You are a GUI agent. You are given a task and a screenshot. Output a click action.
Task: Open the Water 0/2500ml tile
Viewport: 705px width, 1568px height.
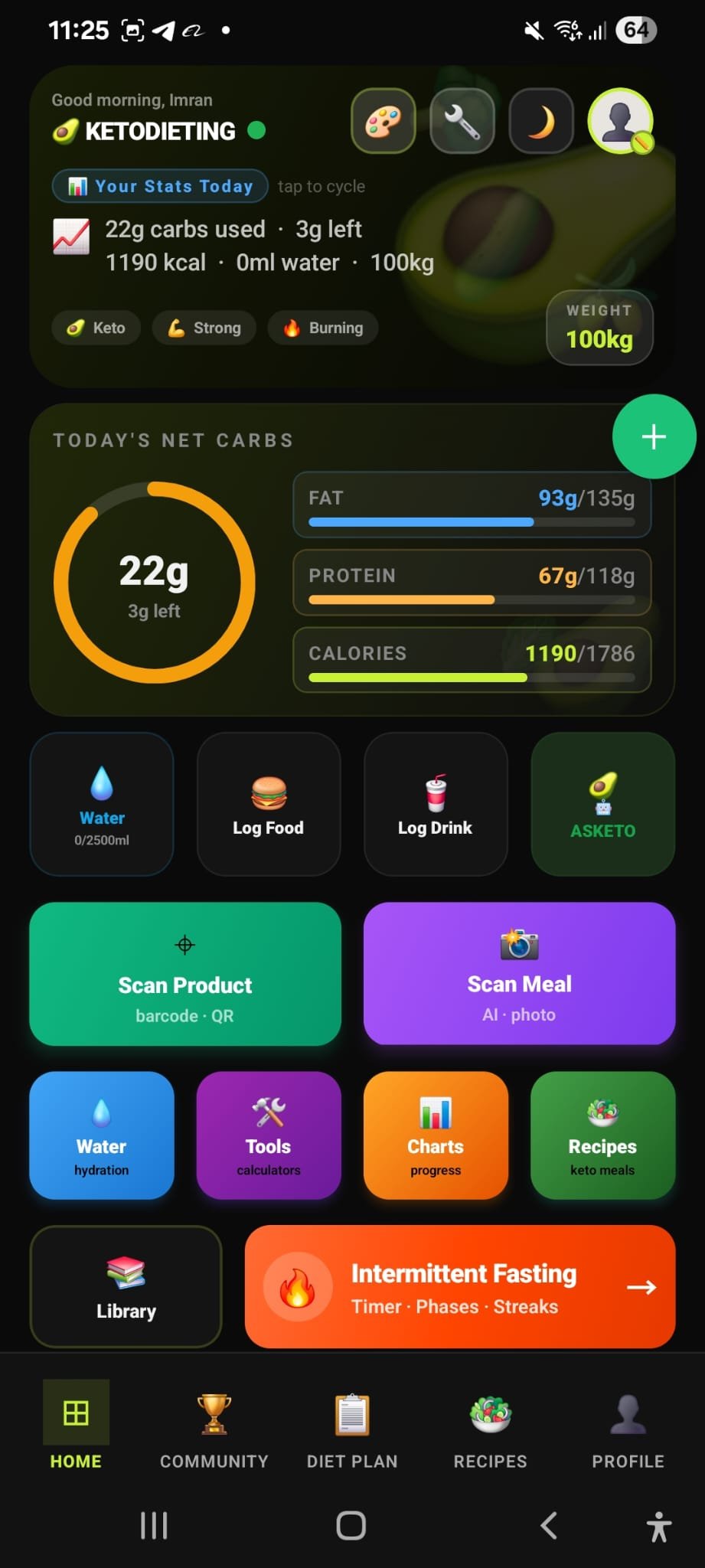point(102,804)
